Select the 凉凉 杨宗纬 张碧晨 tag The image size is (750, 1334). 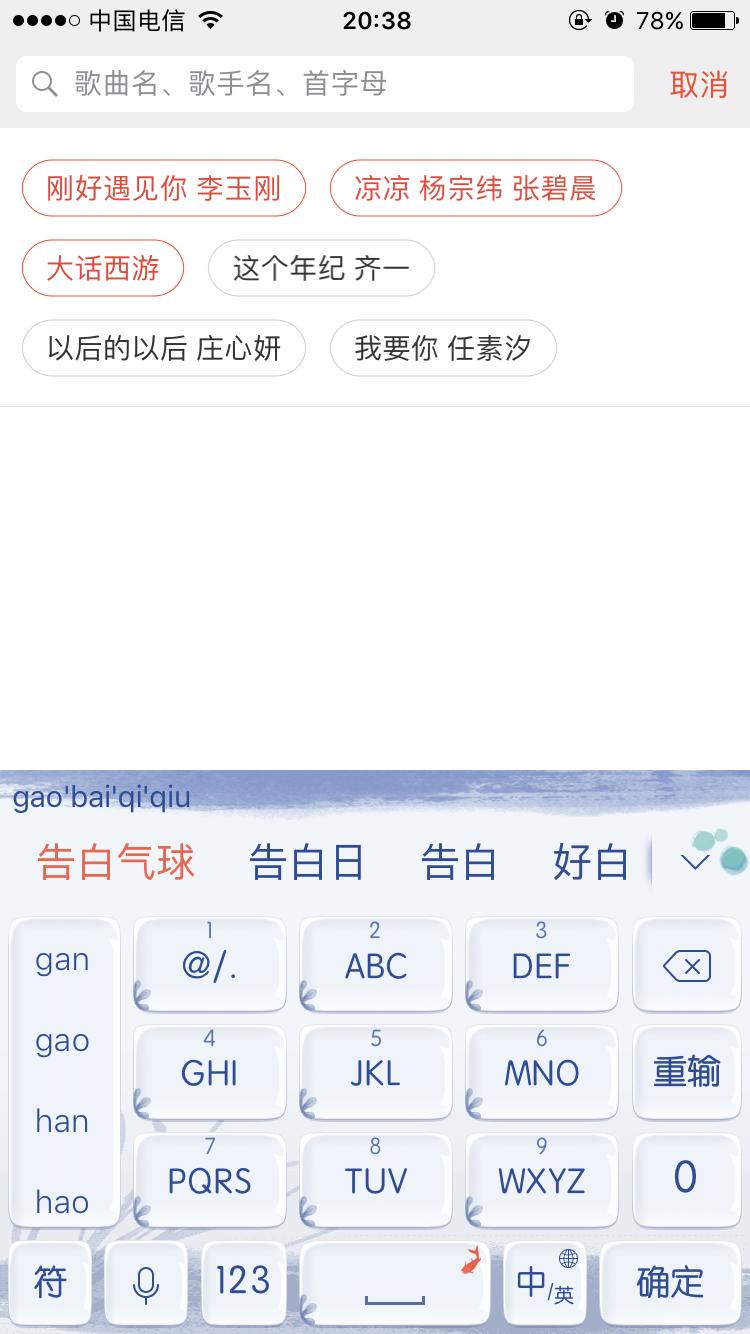(476, 188)
